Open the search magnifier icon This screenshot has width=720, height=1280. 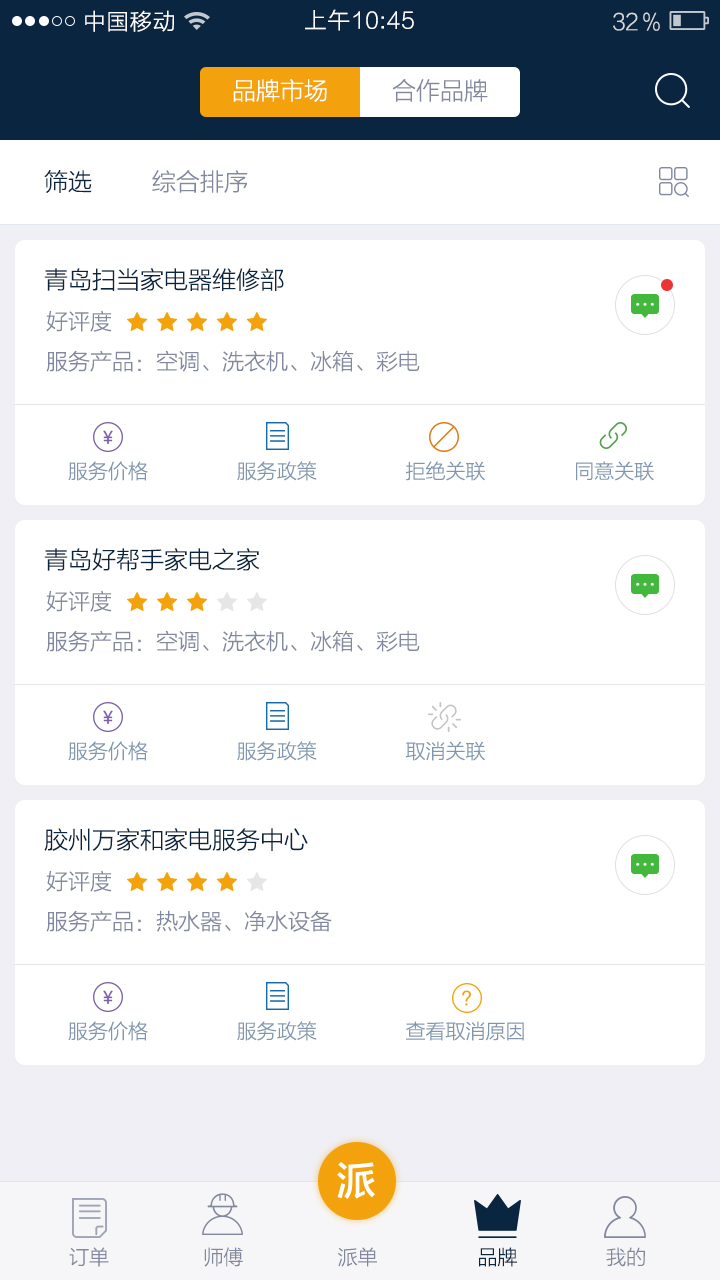[672, 91]
